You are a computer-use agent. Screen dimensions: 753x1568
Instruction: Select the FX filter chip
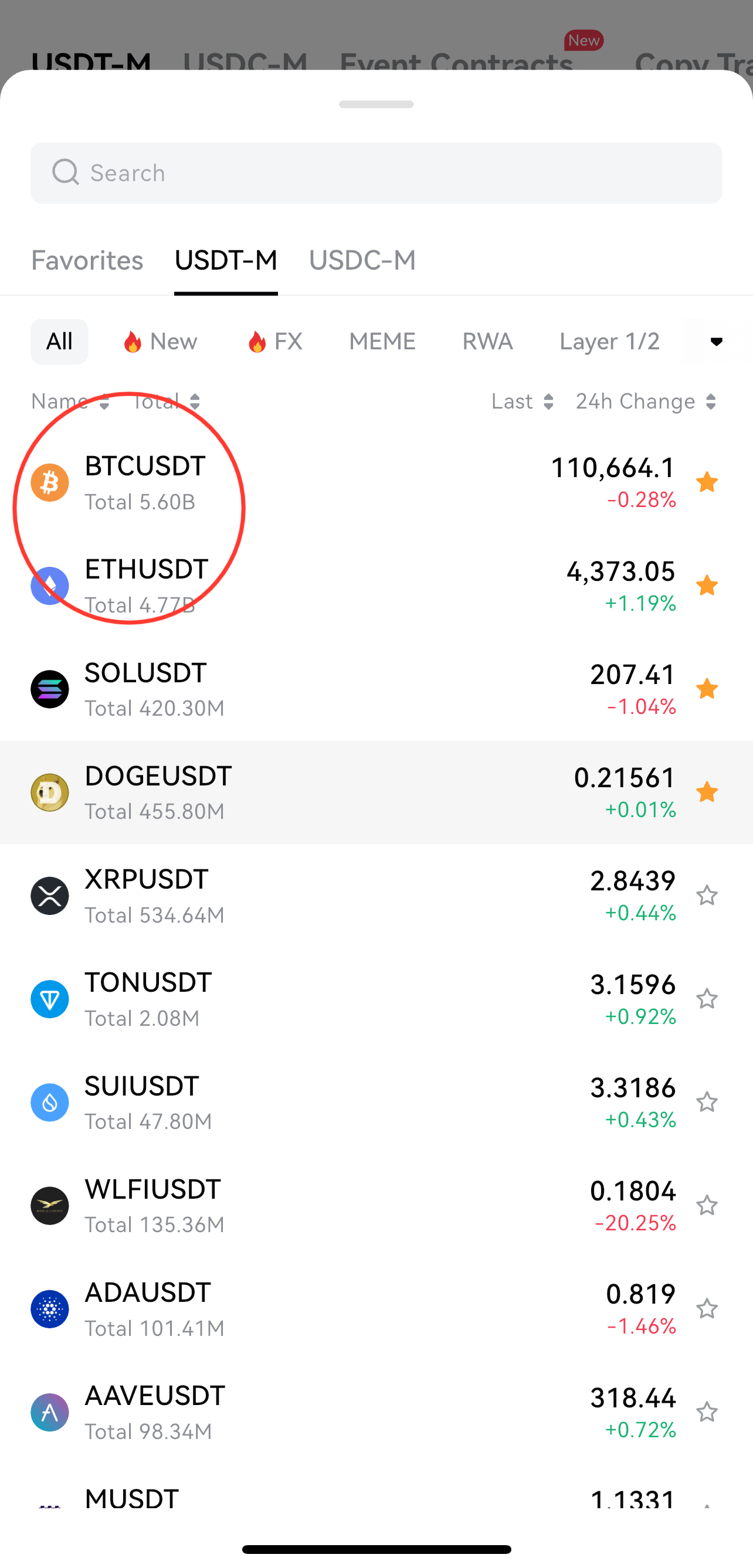[274, 342]
